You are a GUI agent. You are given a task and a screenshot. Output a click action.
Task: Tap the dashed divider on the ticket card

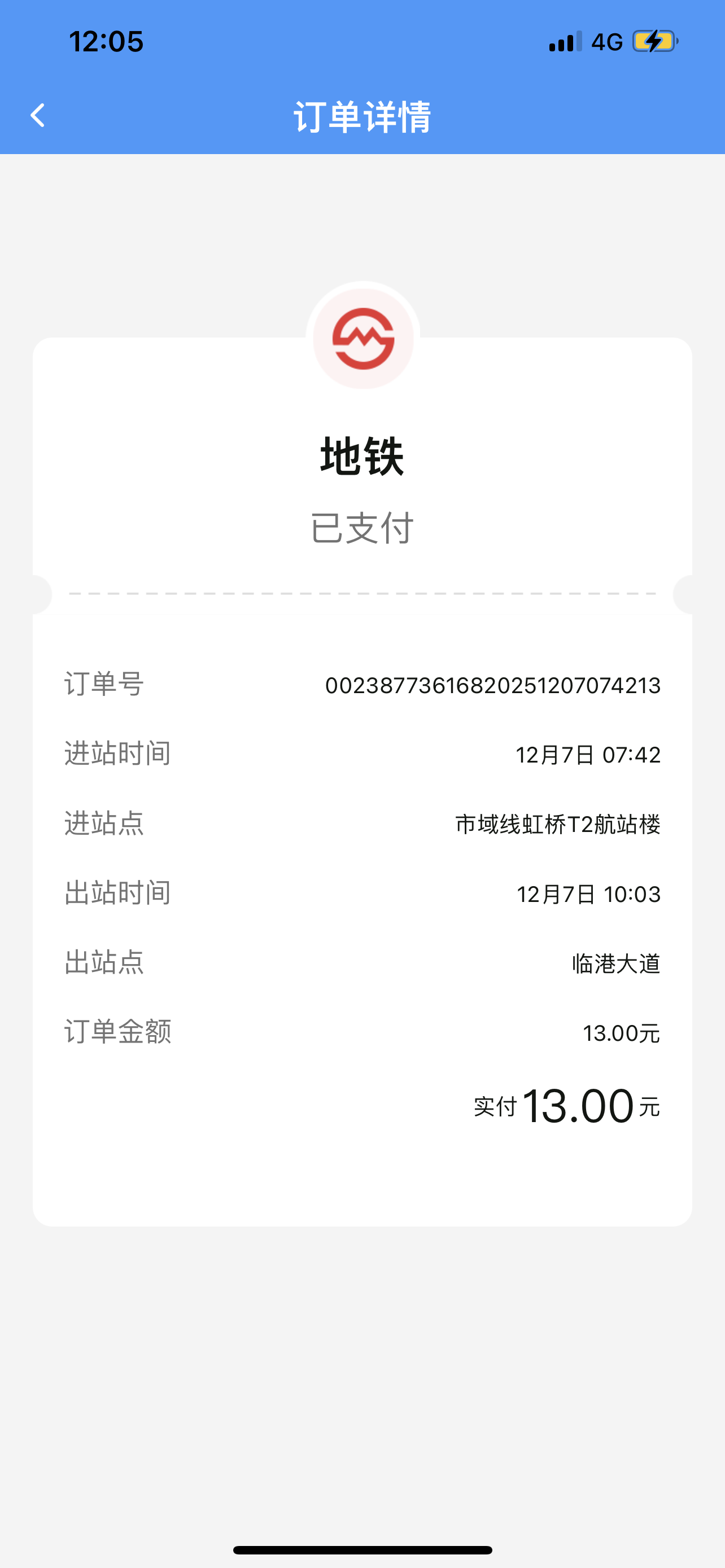362,592
